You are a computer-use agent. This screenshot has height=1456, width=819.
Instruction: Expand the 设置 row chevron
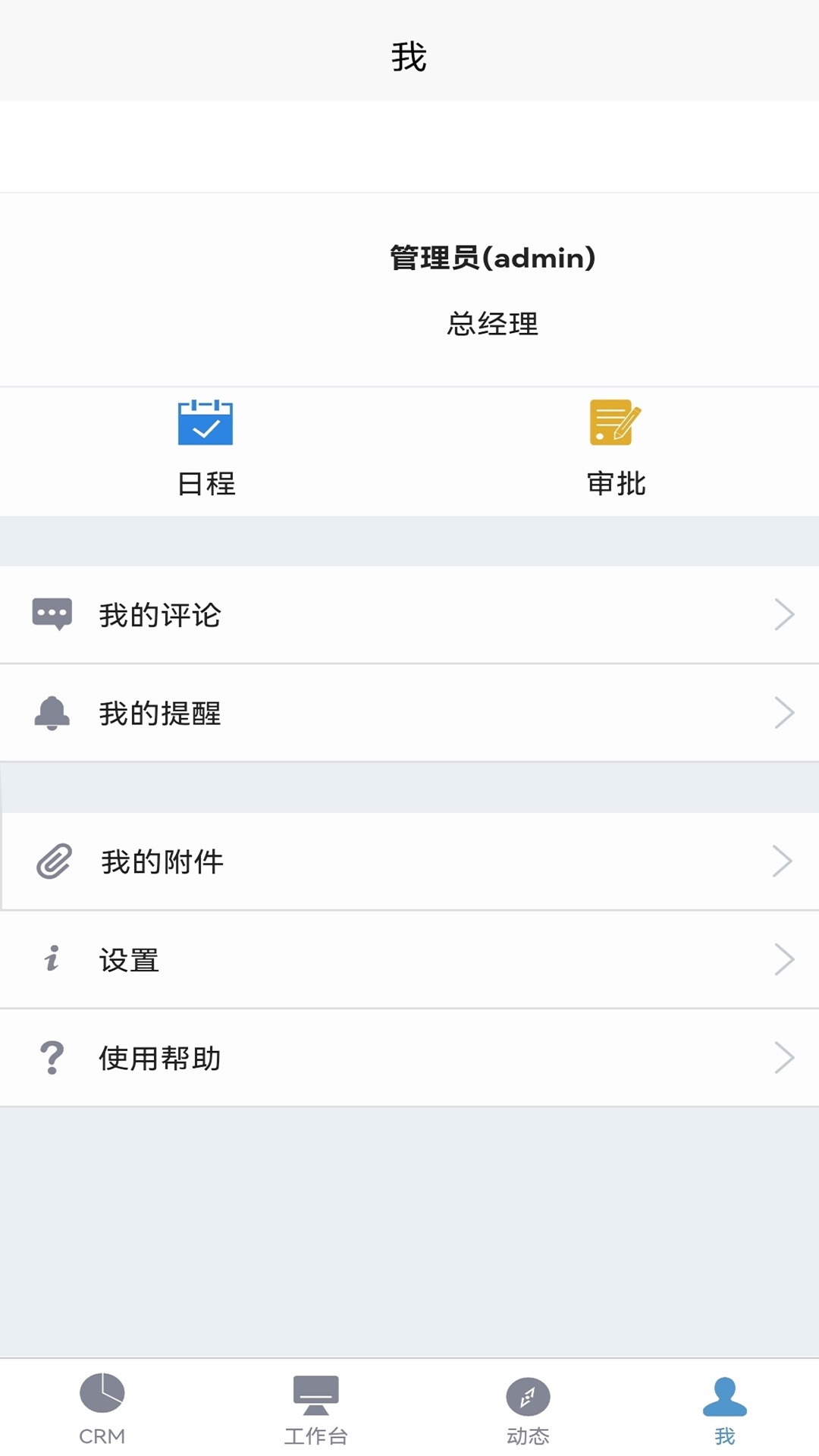784,959
